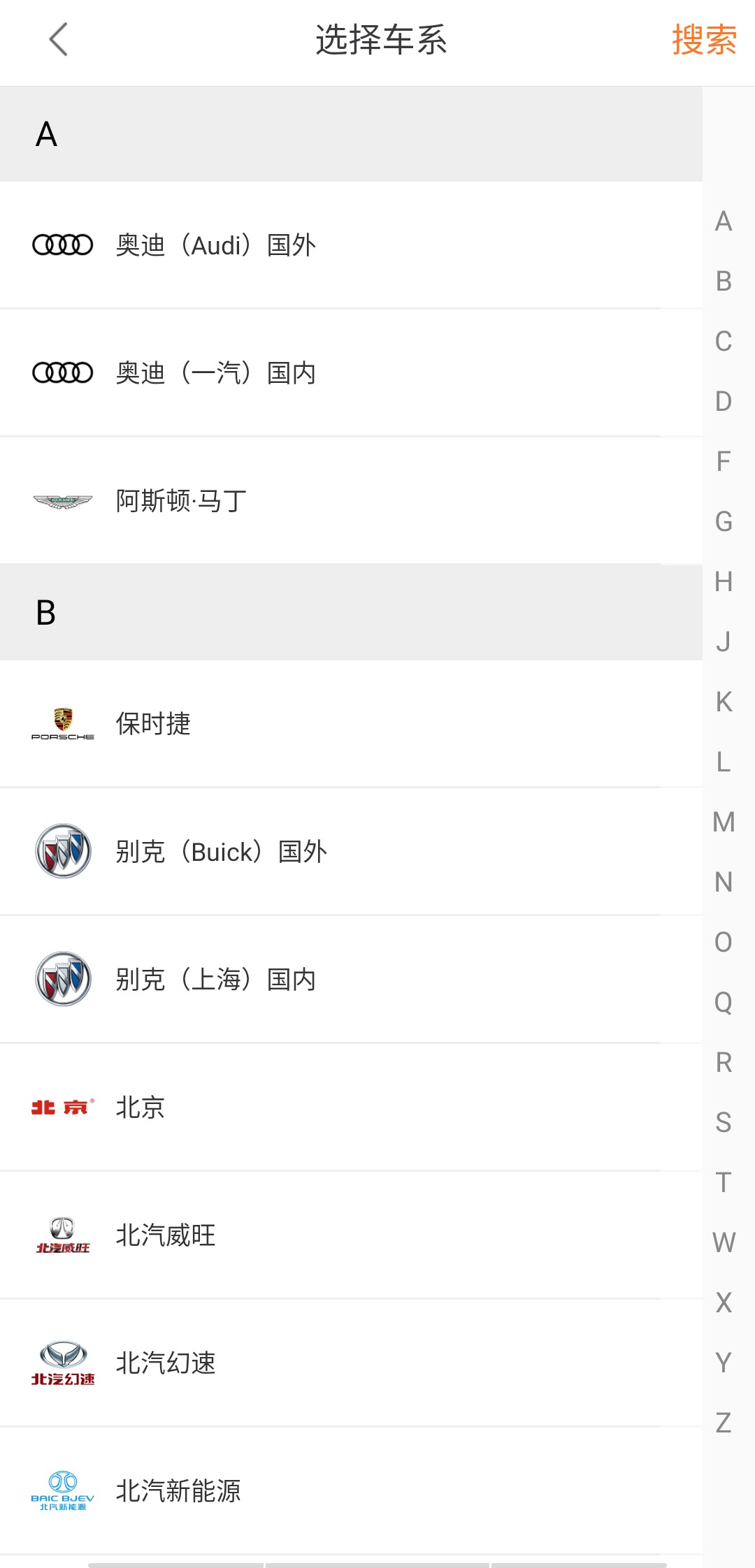Screen dimensions: 755x1568
Task: Jump to letter F in index
Action: click(x=724, y=461)
